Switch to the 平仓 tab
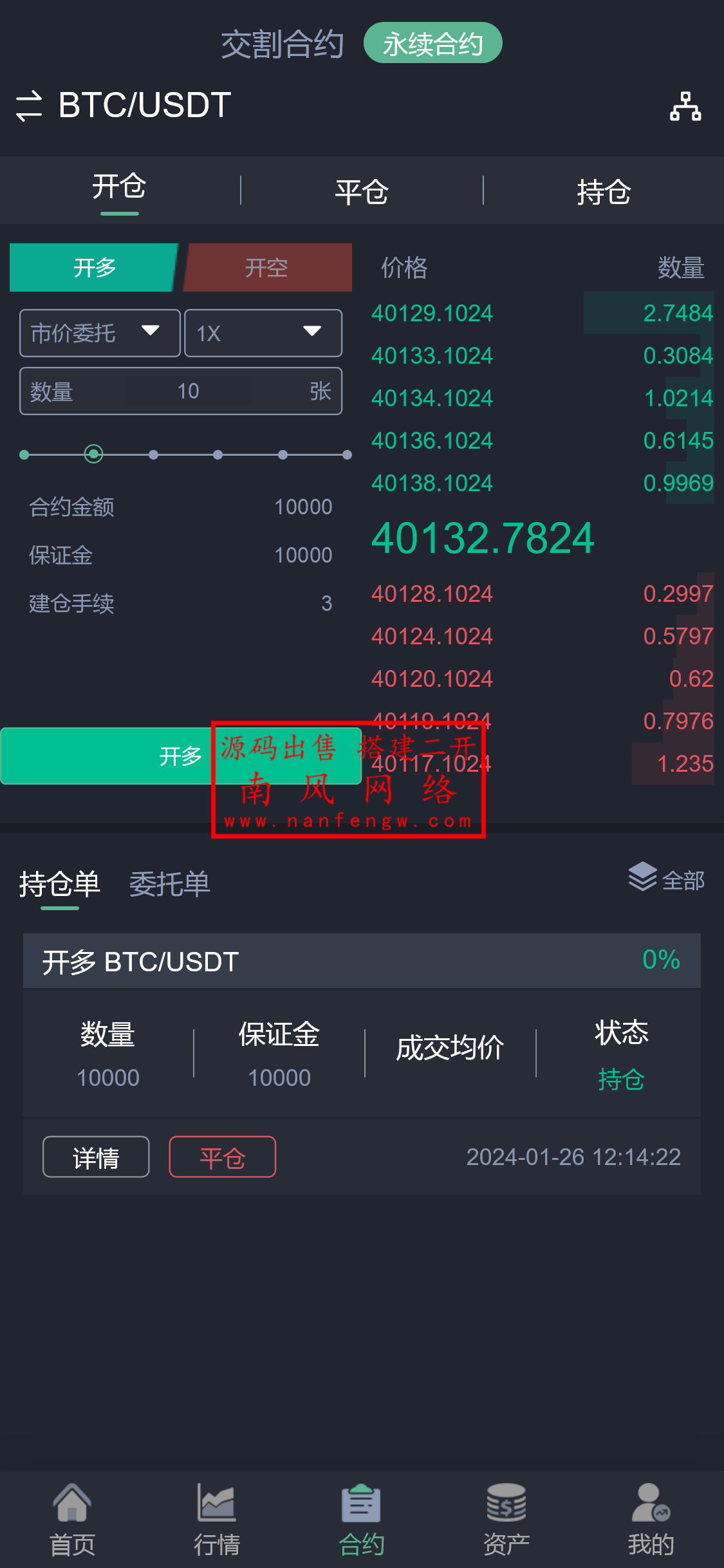724x1568 pixels. [x=362, y=192]
